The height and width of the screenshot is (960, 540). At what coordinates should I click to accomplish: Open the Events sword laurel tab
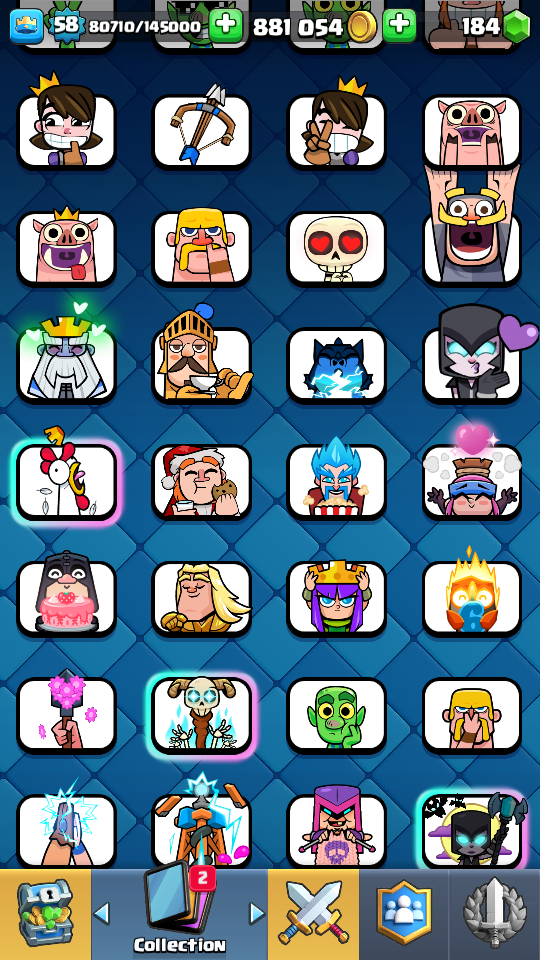click(495, 914)
